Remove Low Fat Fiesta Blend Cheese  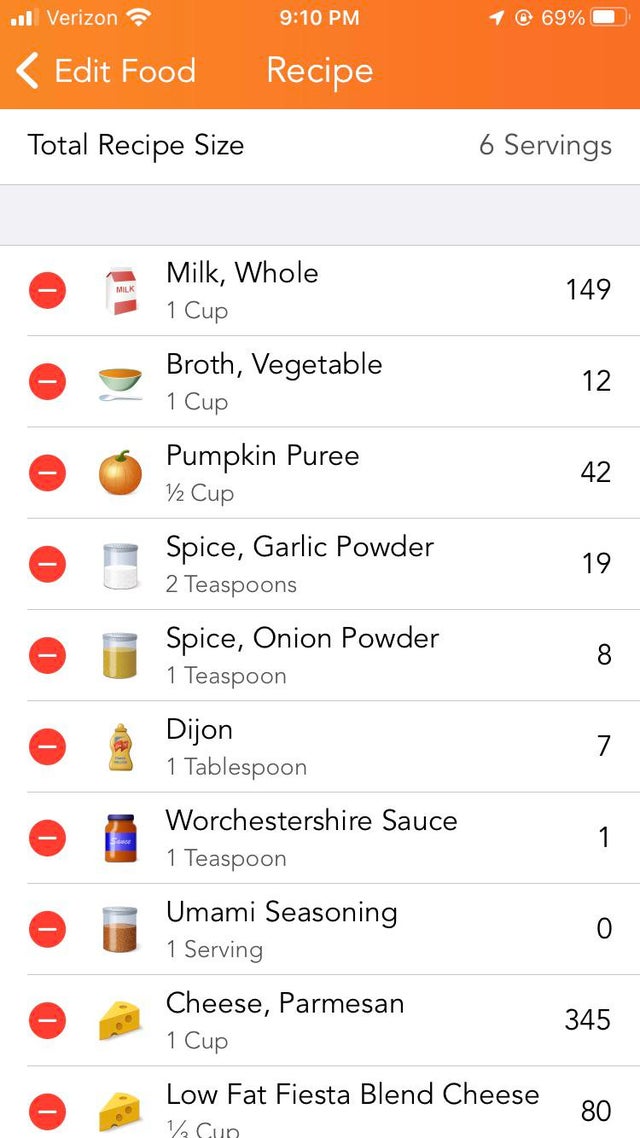point(47,1110)
